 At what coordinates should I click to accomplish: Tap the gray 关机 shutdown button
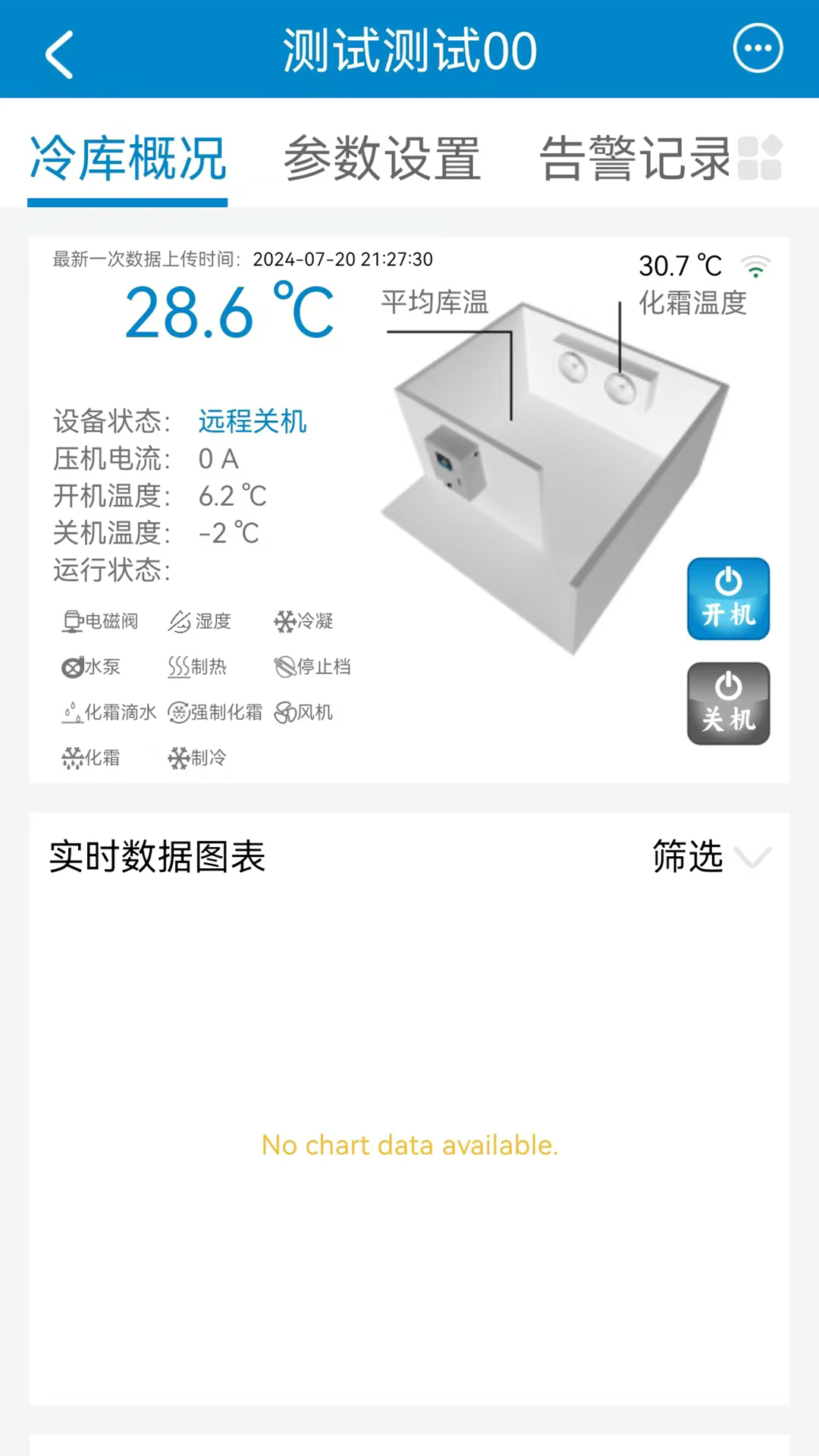click(728, 704)
